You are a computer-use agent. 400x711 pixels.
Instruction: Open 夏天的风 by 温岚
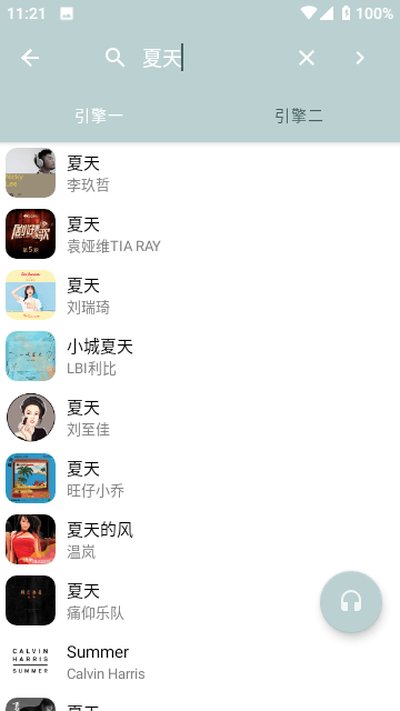(x=200, y=540)
